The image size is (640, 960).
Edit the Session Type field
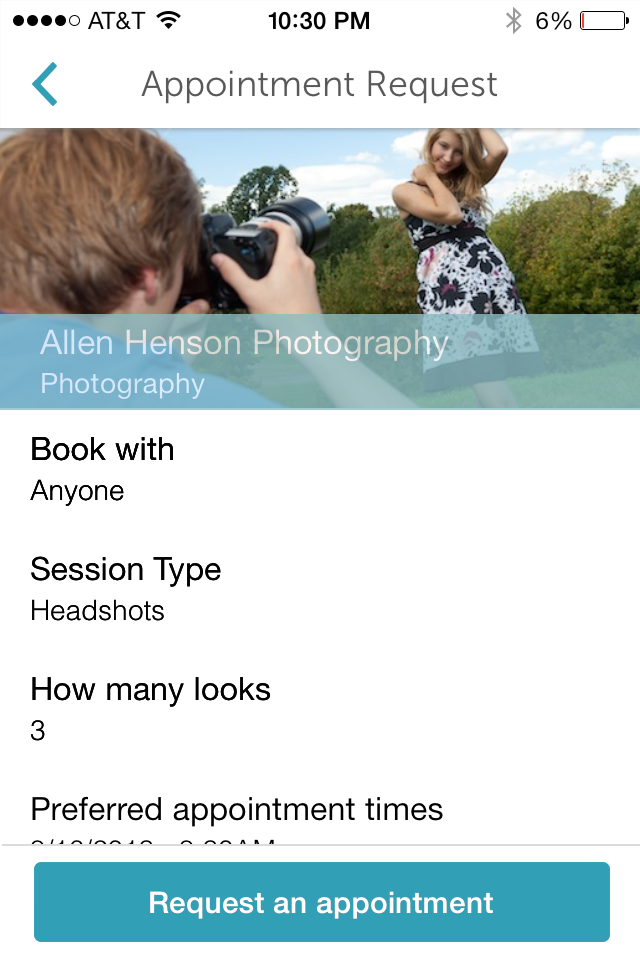pyautogui.click(x=320, y=589)
